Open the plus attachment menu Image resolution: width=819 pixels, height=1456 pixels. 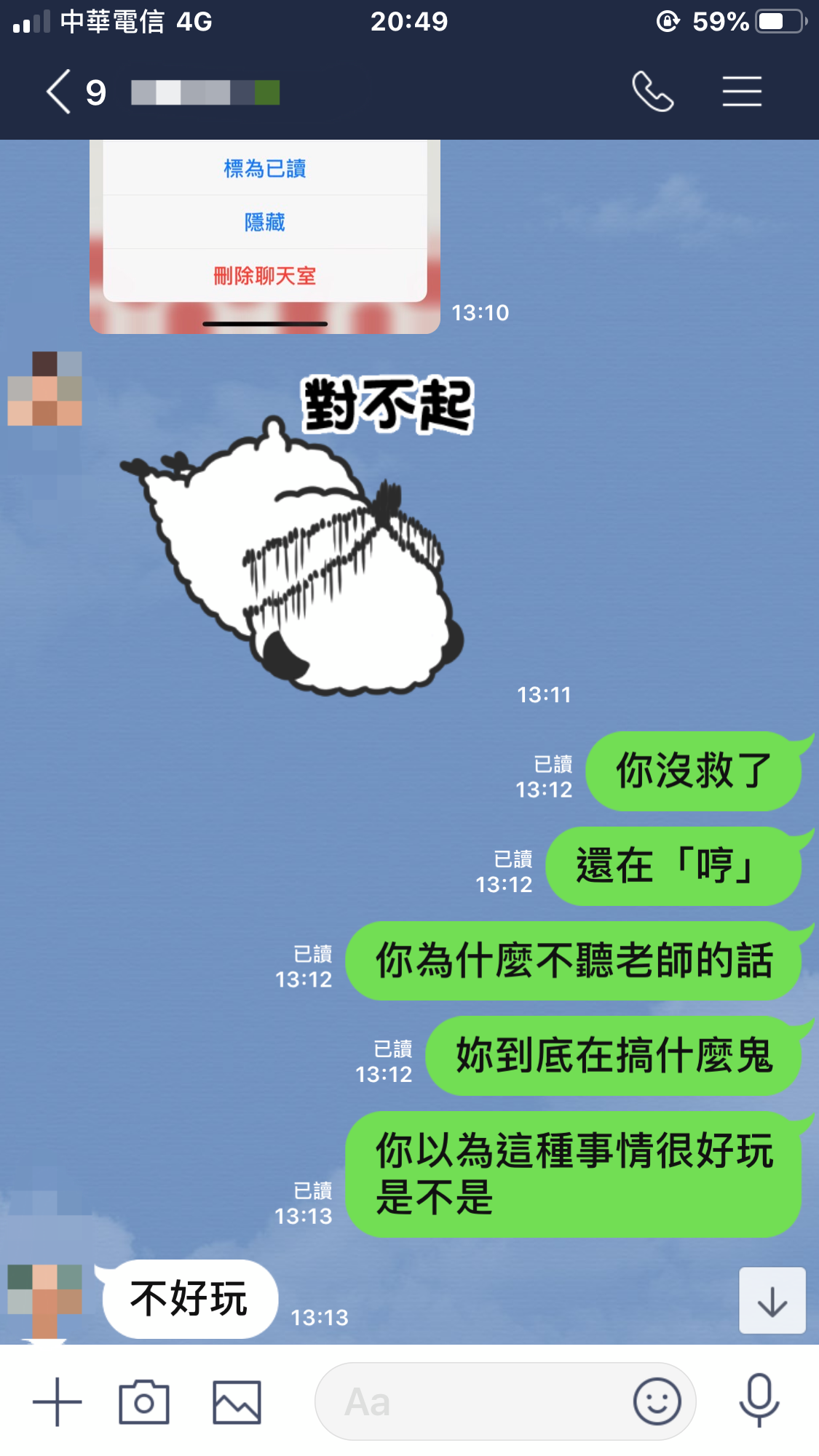point(58,1401)
